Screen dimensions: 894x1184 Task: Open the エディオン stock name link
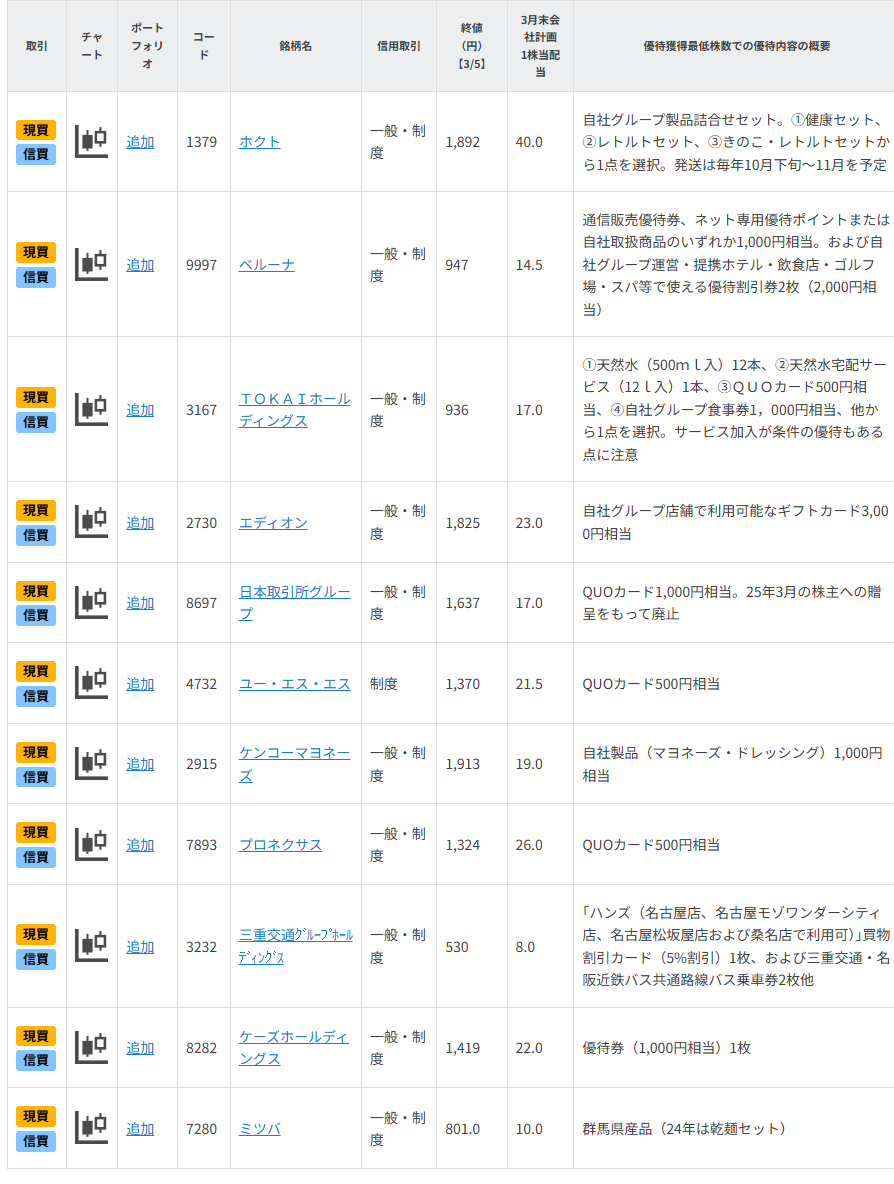point(273,523)
